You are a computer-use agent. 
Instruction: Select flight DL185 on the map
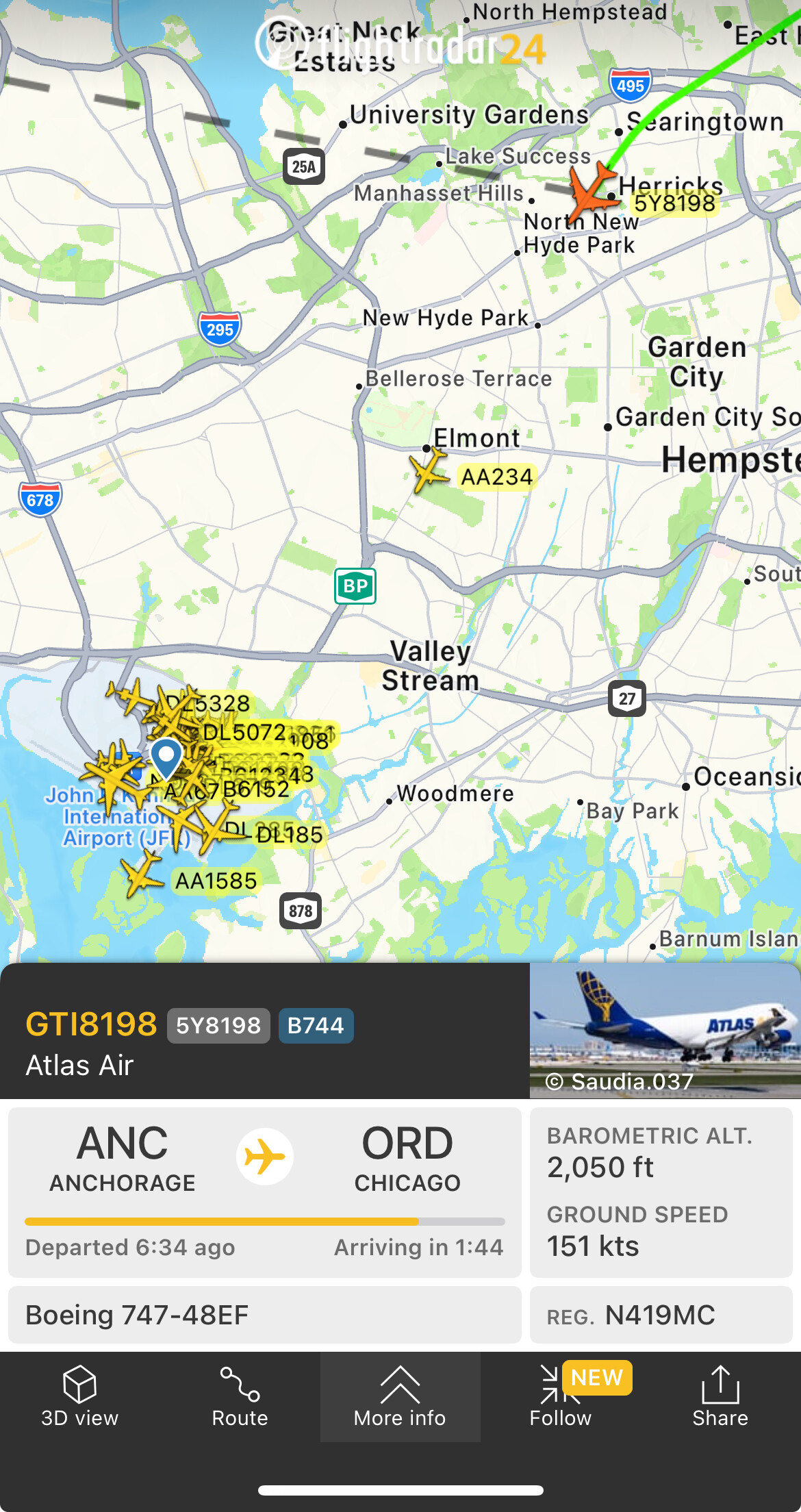point(288,835)
